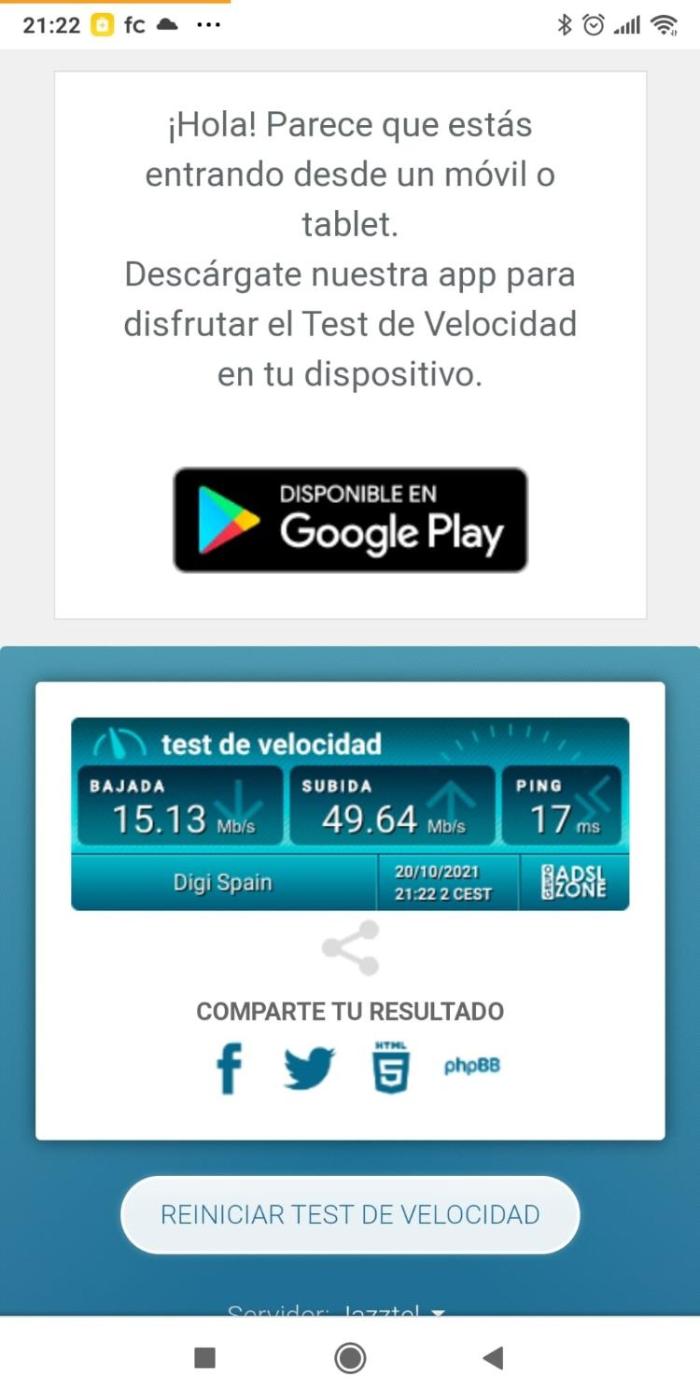
Task: Open the Google Play download badge
Action: (350, 520)
